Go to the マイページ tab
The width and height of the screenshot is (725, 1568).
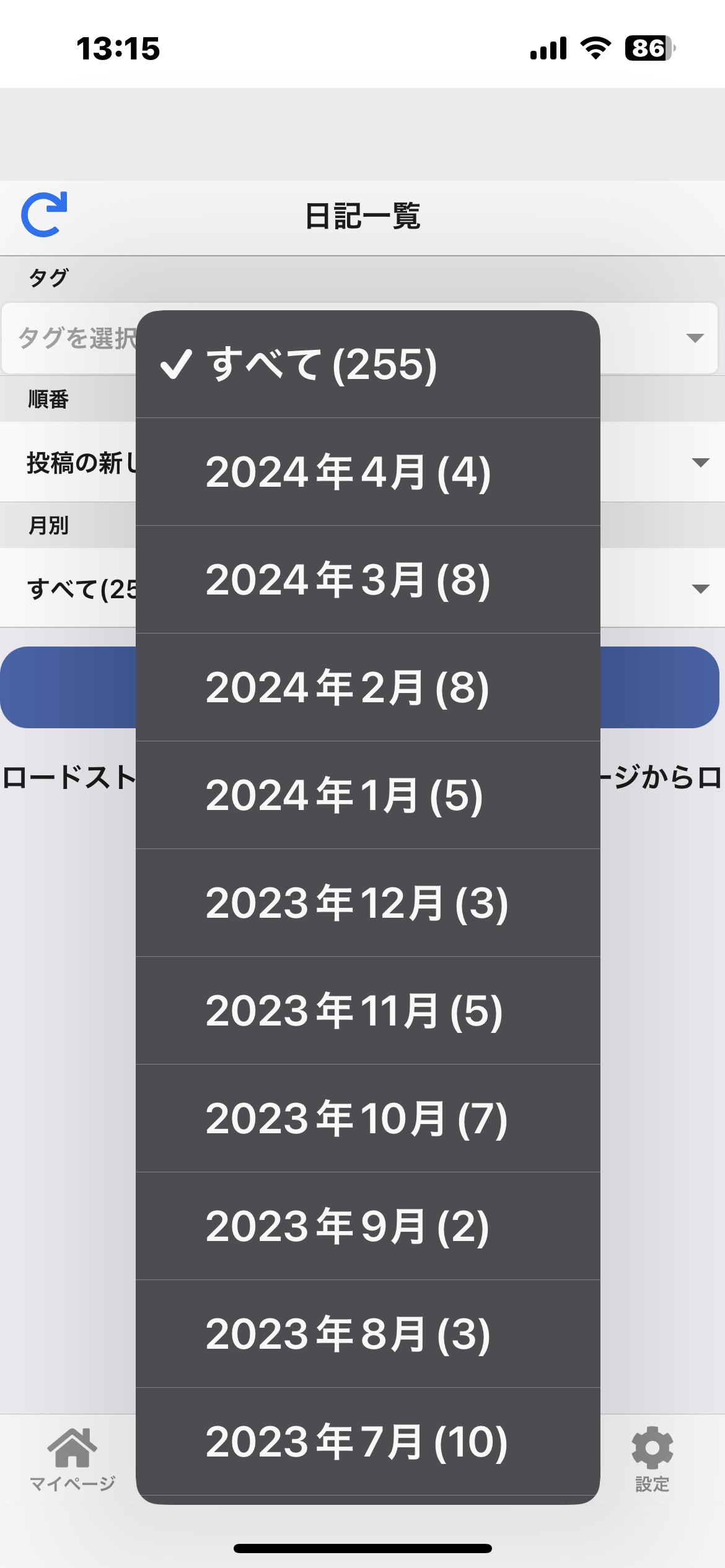72,1460
